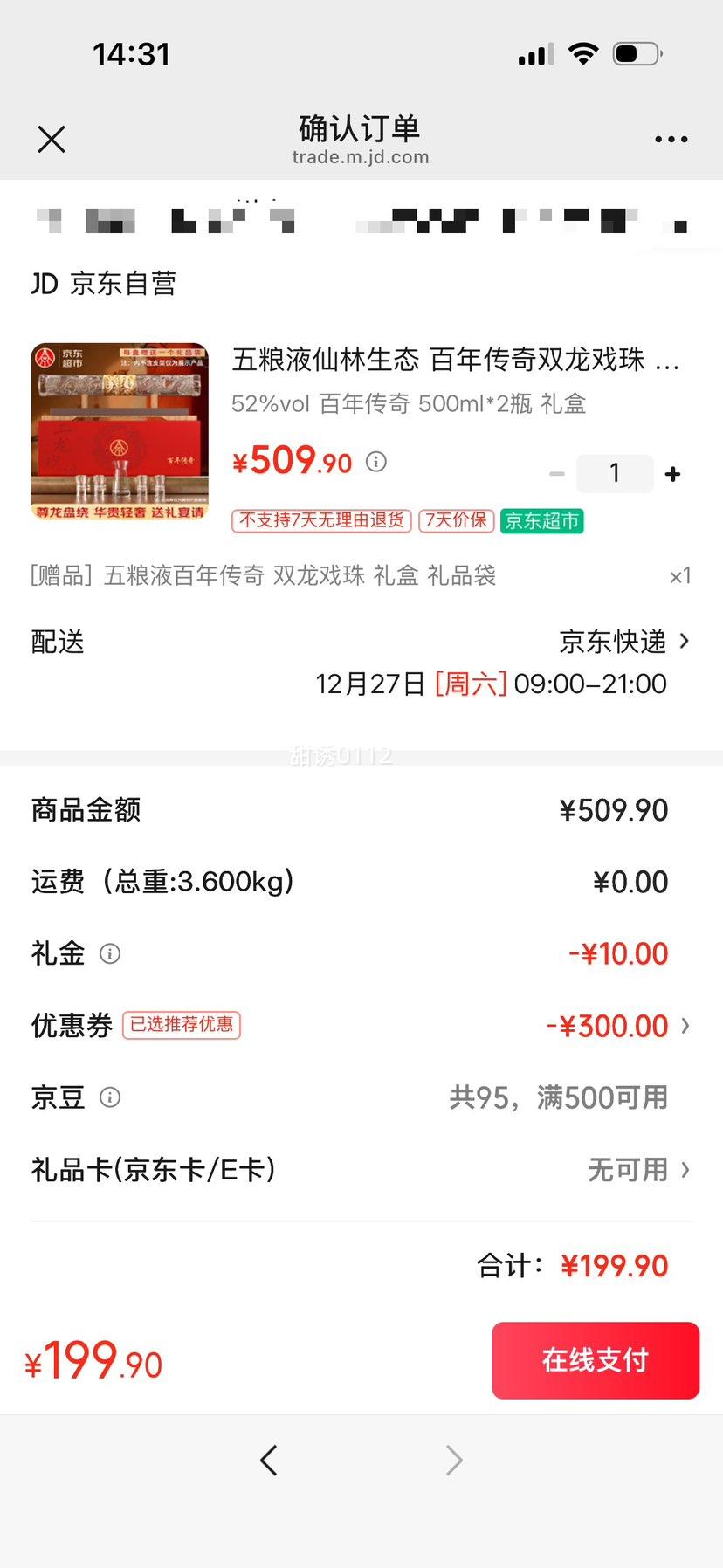Increase quantity with the plus stepper
Screen dimensions: 723x1568
point(672,473)
